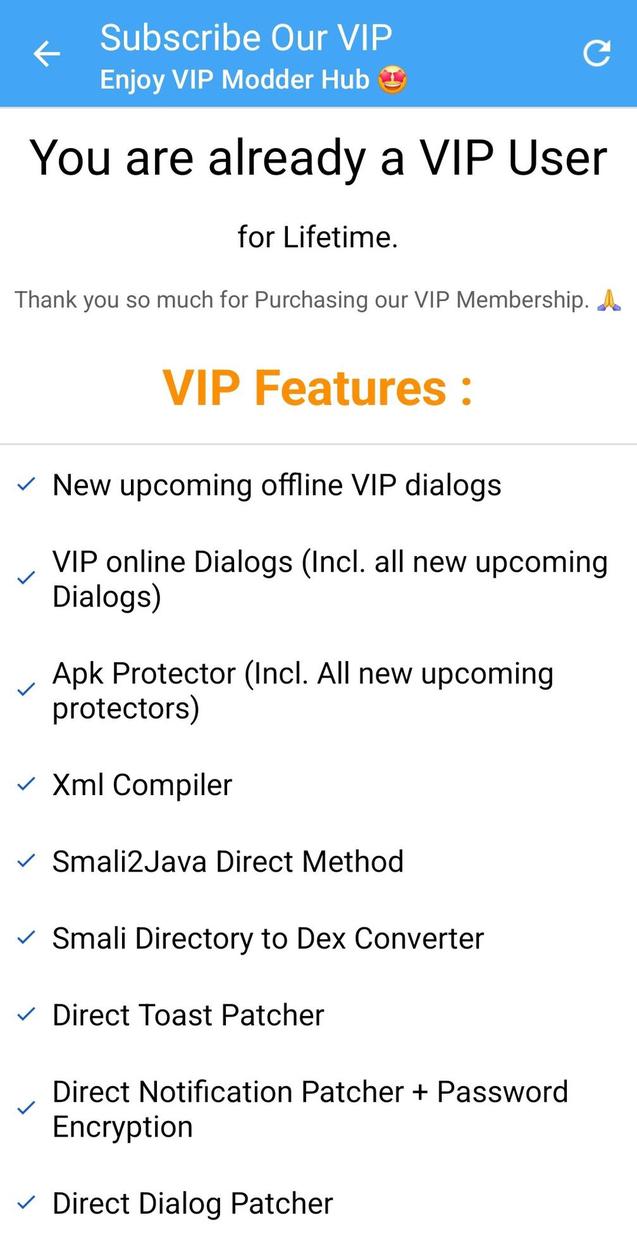
Task: Go back using the top-left arrow
Action: (x=47, y=54)
